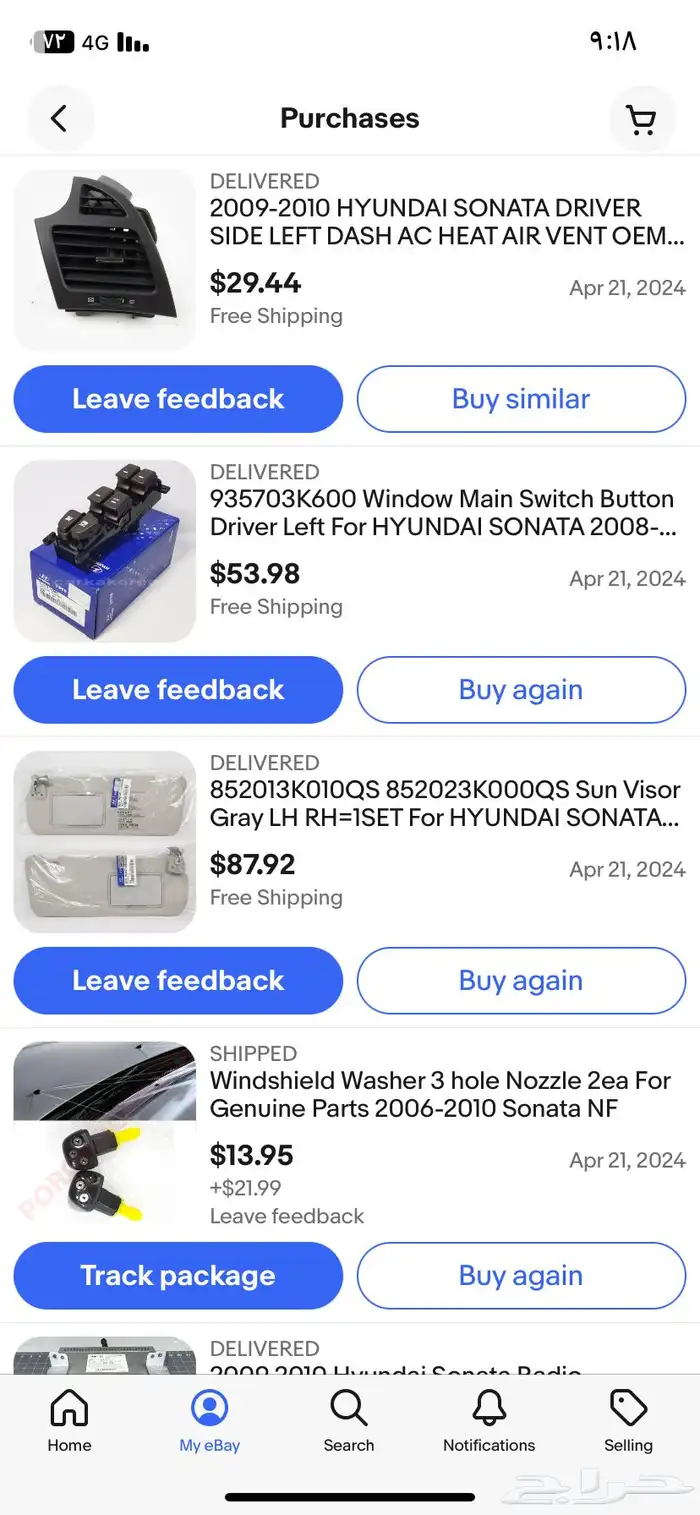The height and width of the screenshot is (1515, 700).
Task: Open the Notifications tab
Action: (489, 1421)
